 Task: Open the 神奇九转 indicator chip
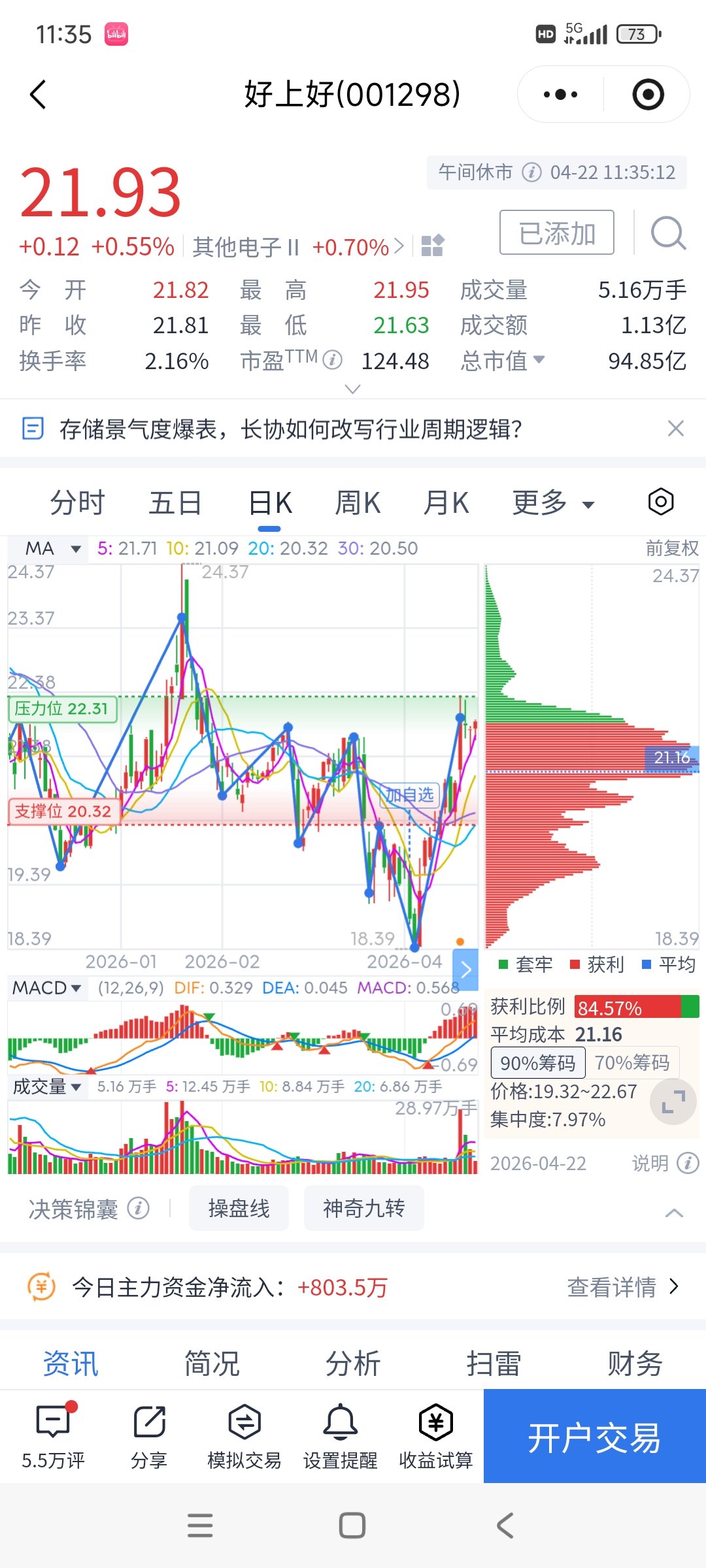coord(363,1209)
